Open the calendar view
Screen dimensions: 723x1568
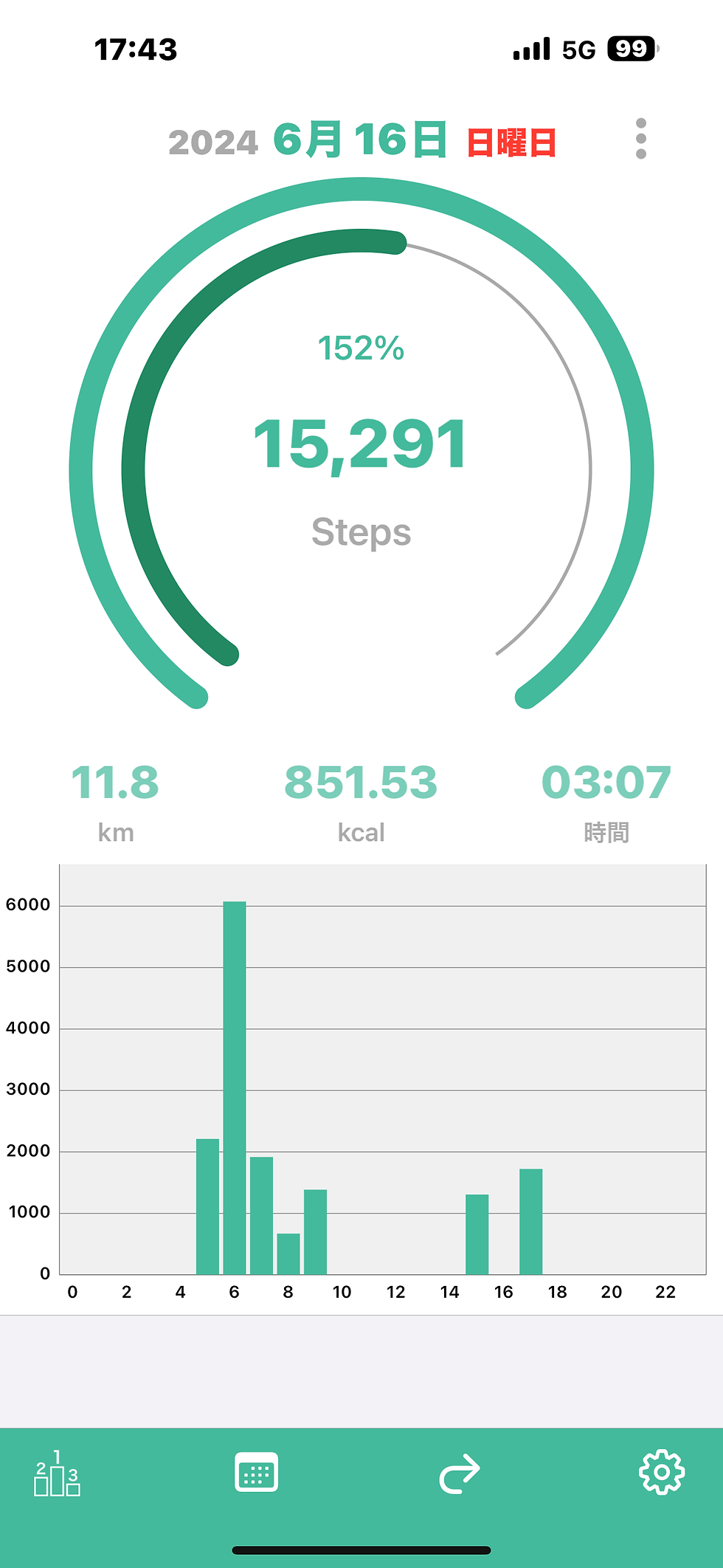click(256, 1472)
